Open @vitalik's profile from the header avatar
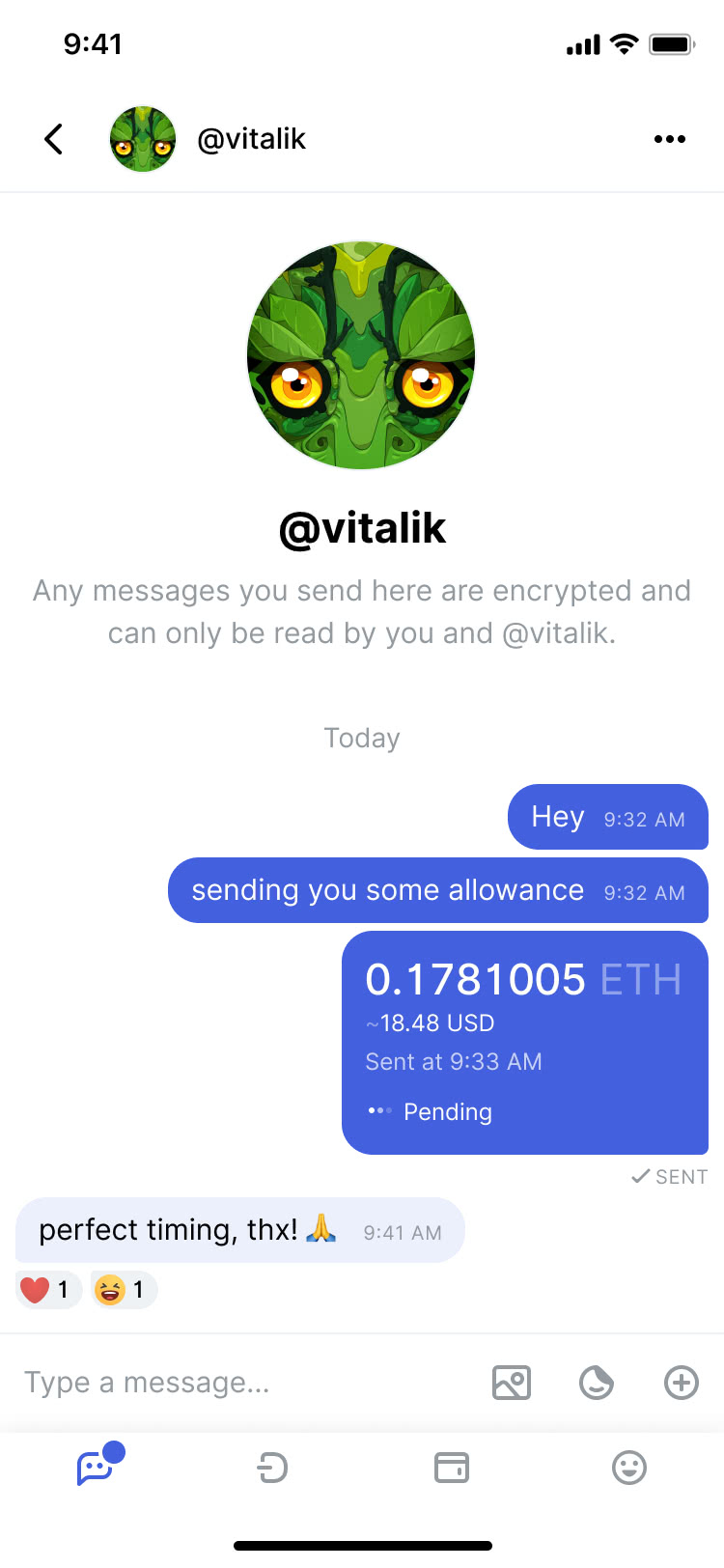Viewport: 724px width, 1568px height. 143,139
